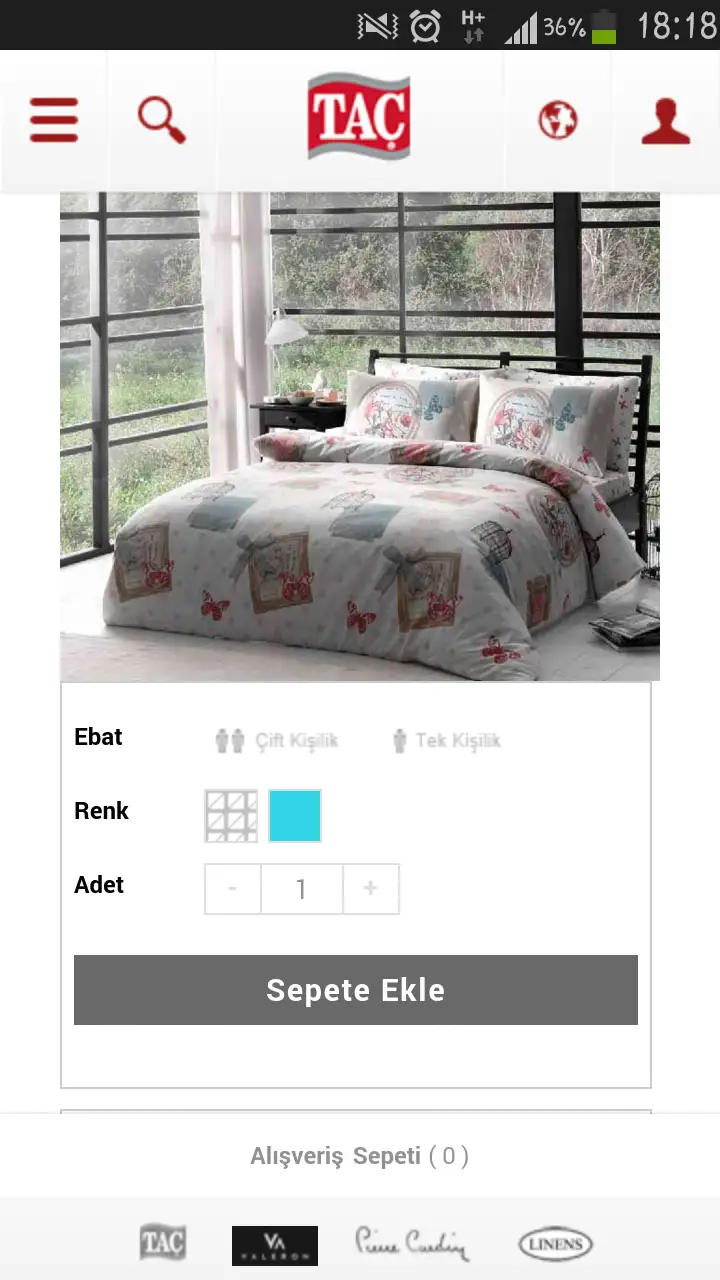Select Çift Kişilik size

point(278,741)
